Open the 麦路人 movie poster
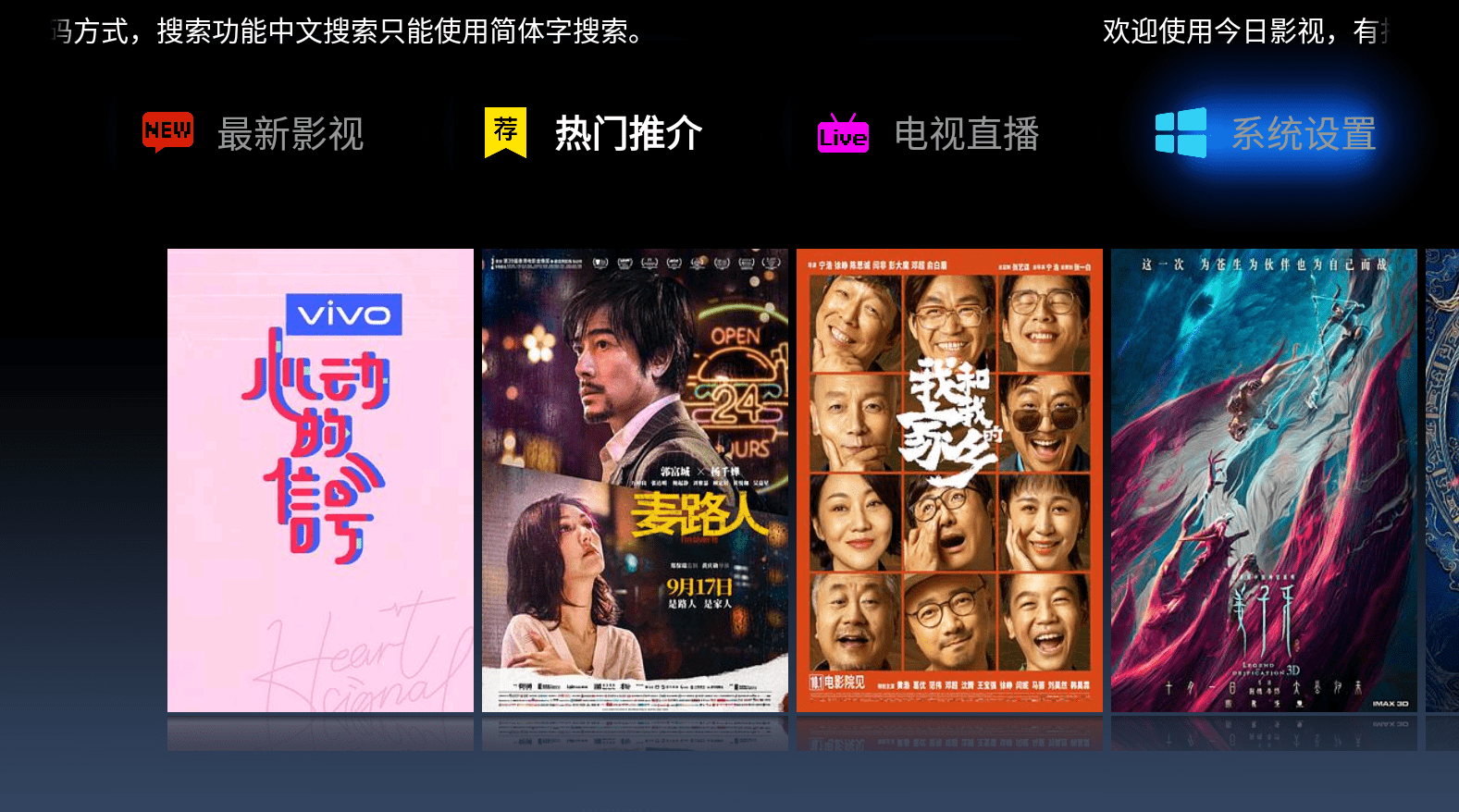1459x812 pixels. [x=635, y=480]
